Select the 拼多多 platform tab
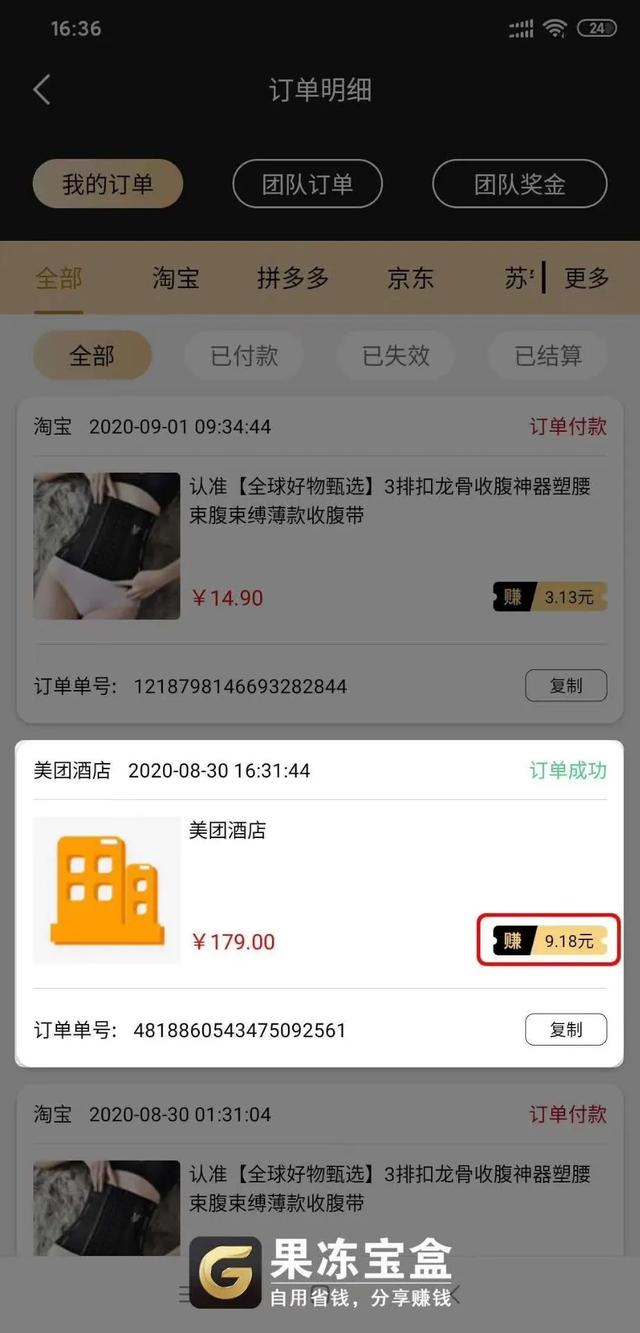The height and width of the screenshot is (1333, 640). point(292,278)
